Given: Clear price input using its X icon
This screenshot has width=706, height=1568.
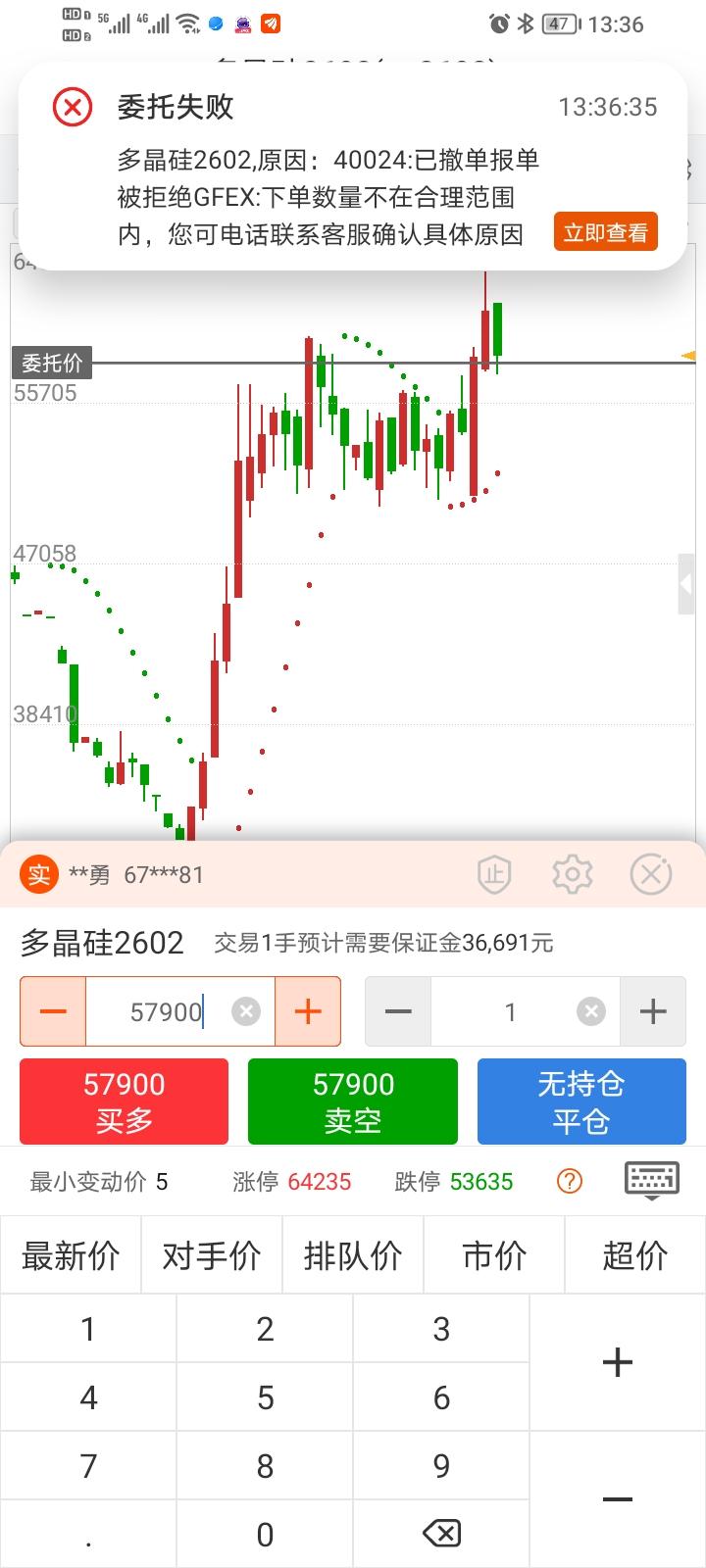Looking at the screenshot, I should point(246,1011).
